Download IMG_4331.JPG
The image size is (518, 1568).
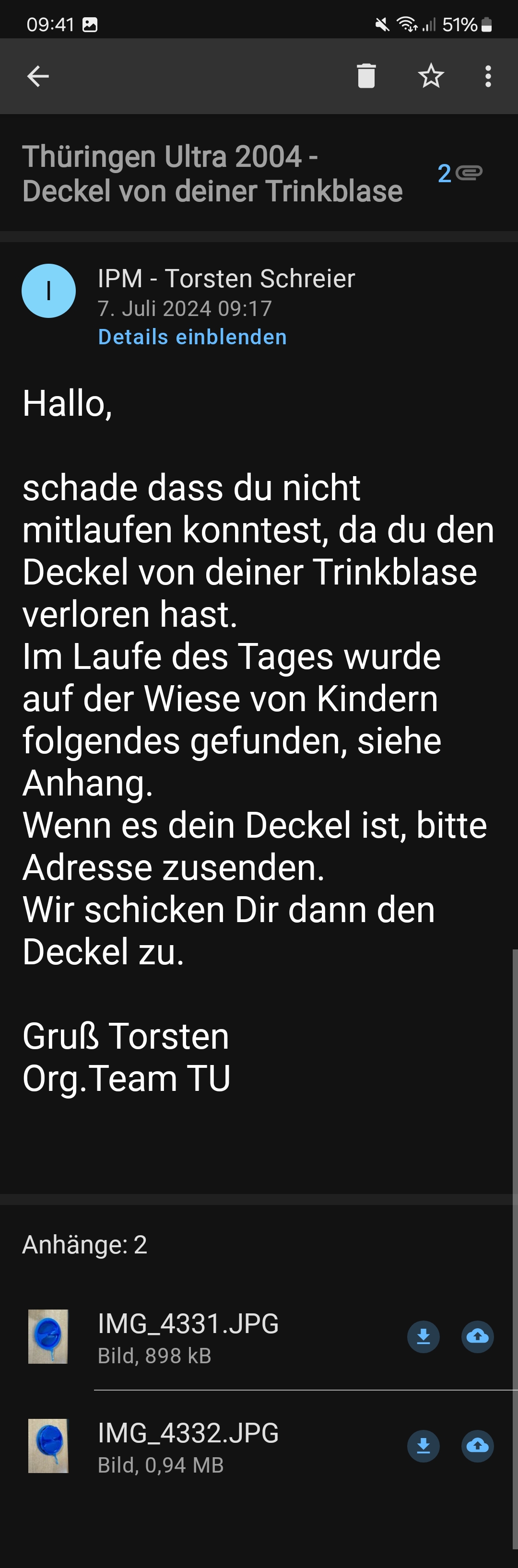point(423,1337)
